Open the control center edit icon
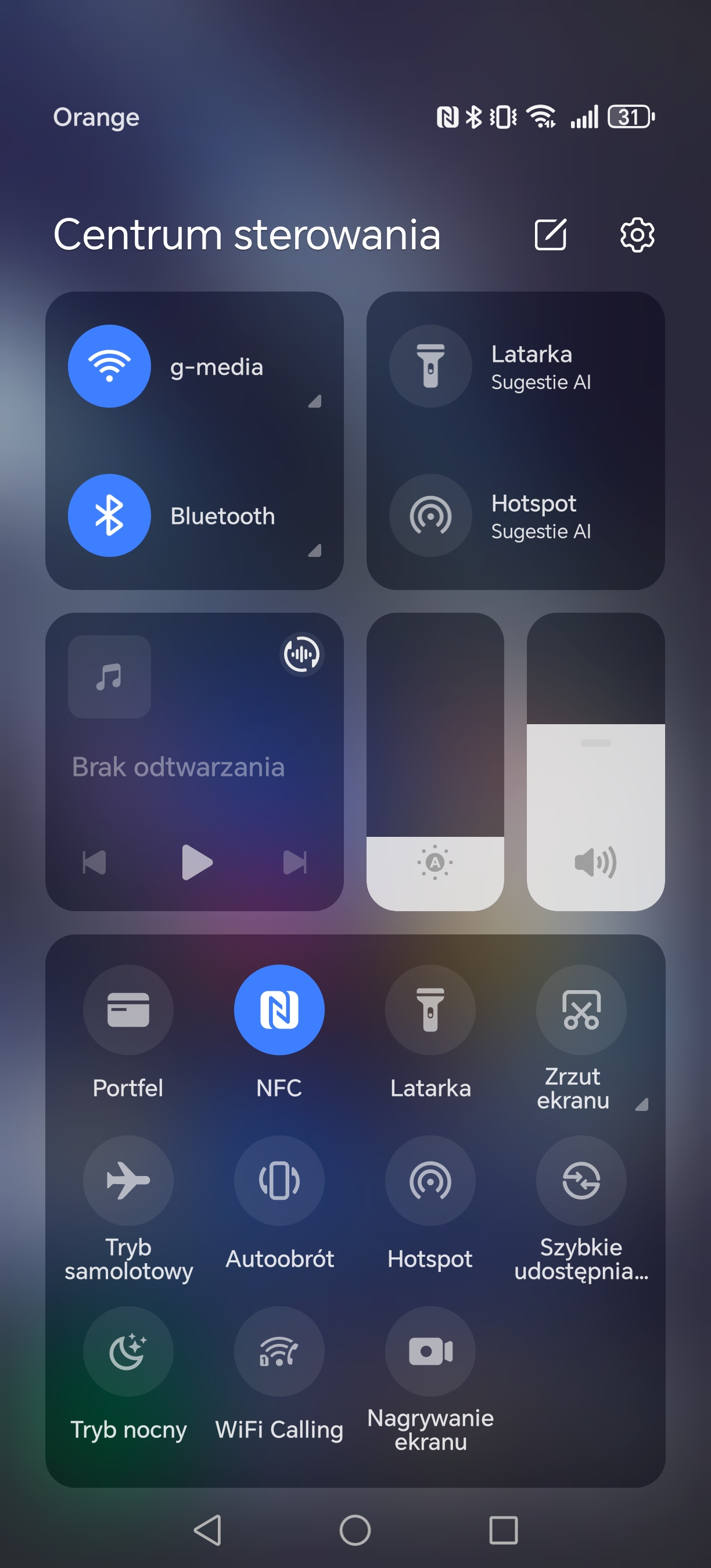 (x=550, y=235)
